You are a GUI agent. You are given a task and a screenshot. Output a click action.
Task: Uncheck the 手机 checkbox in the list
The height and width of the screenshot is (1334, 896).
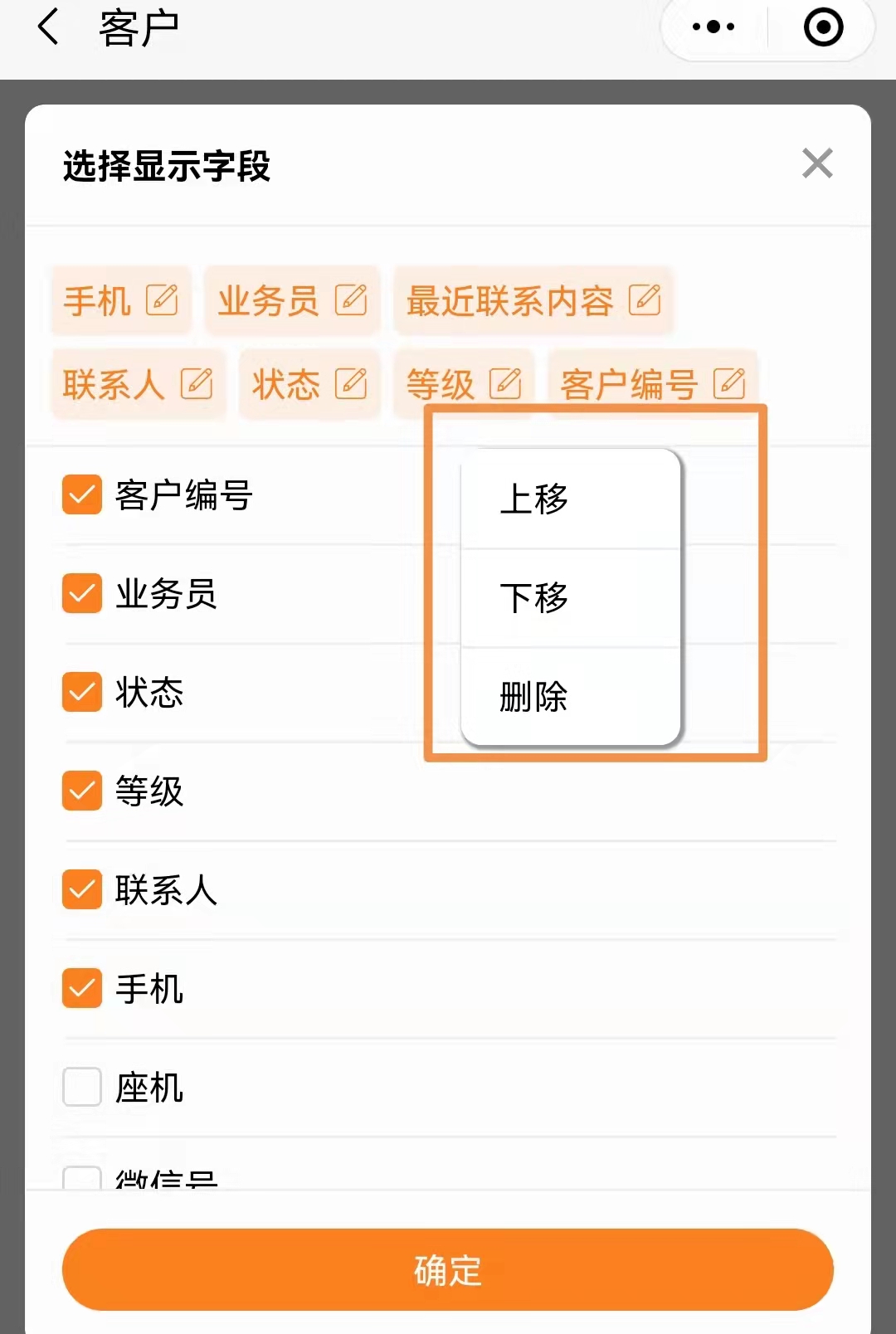pyautogui.click(x=82, y=989)
